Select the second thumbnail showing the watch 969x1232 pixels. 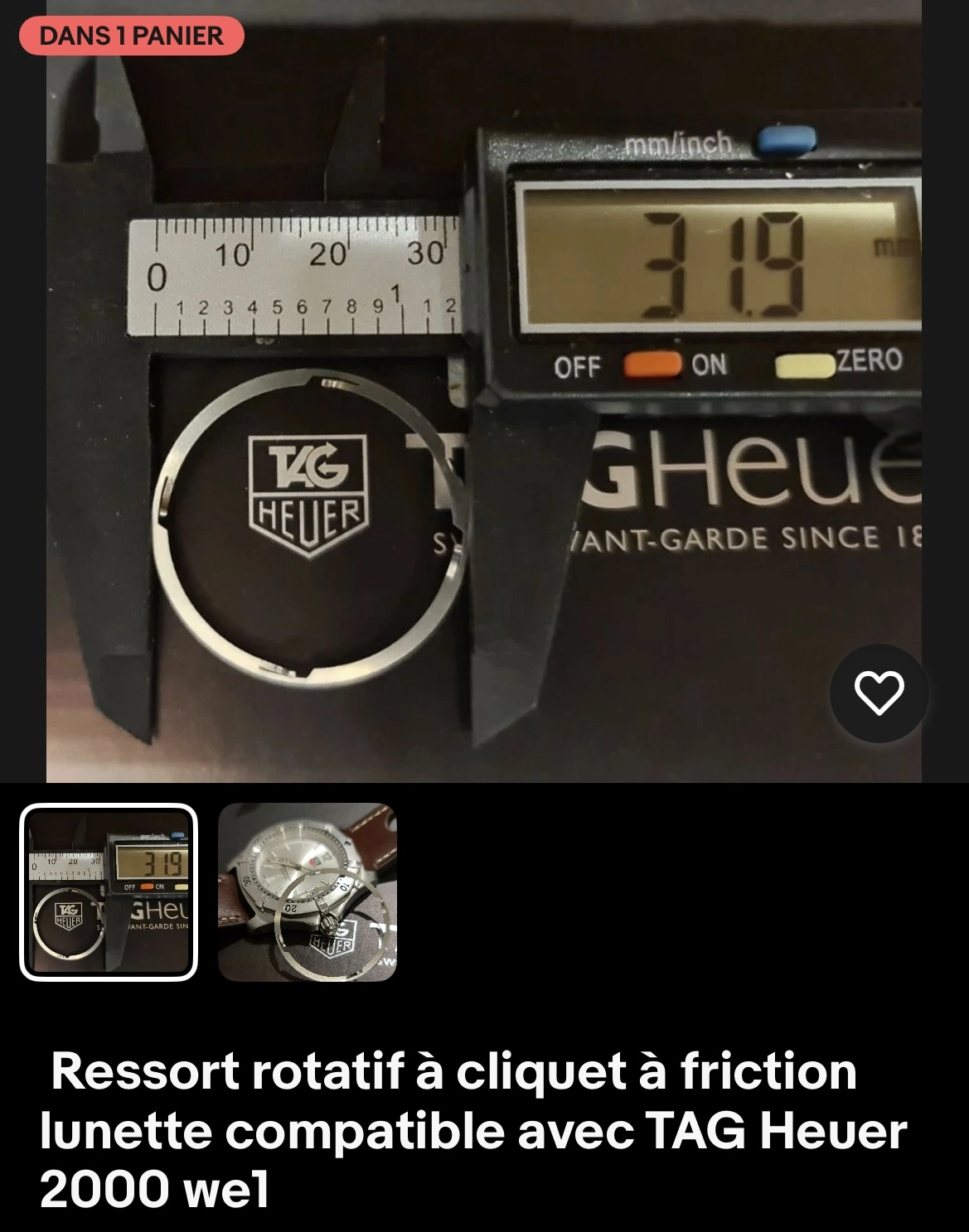308,892
